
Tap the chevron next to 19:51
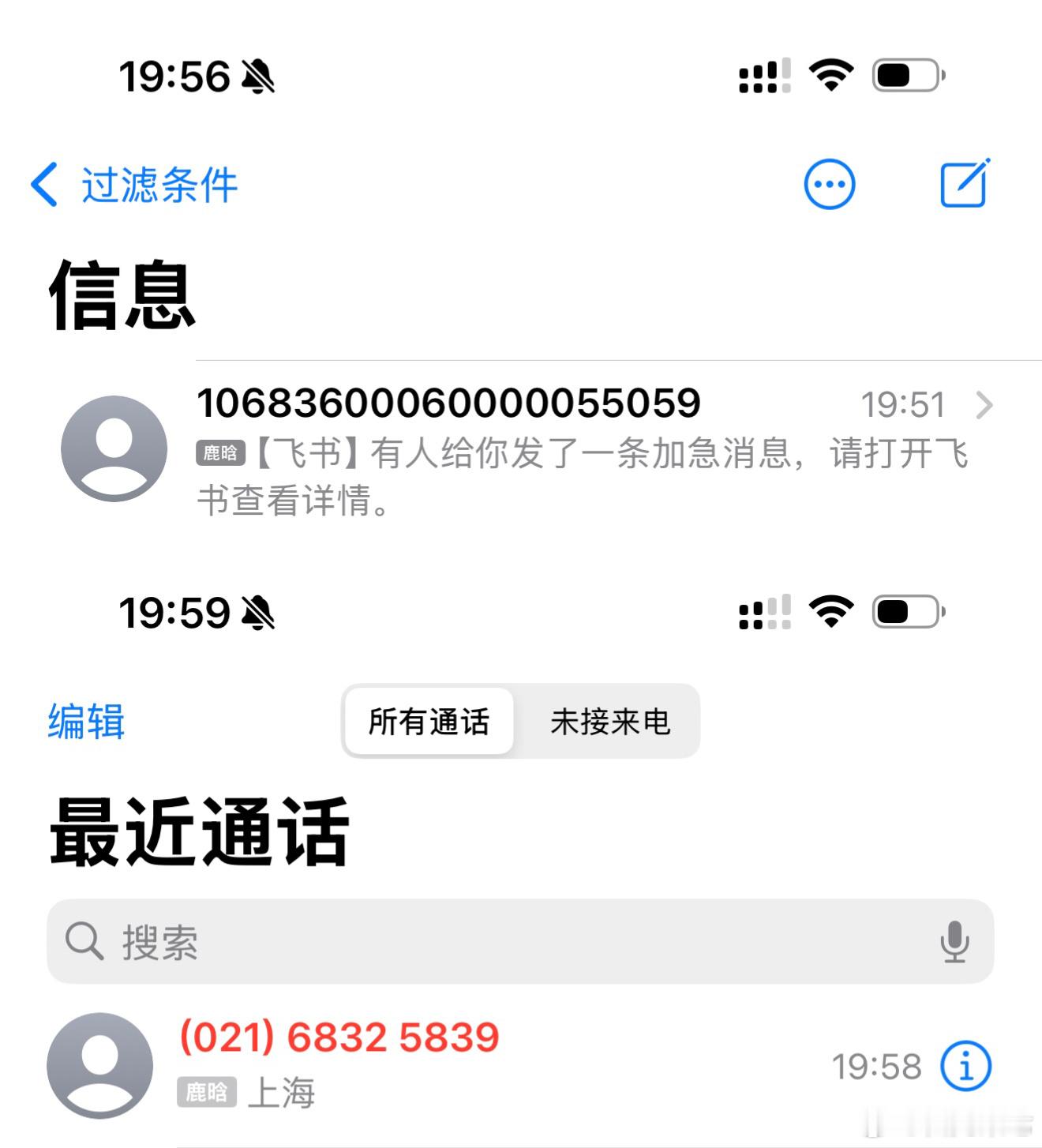[984, 405]
